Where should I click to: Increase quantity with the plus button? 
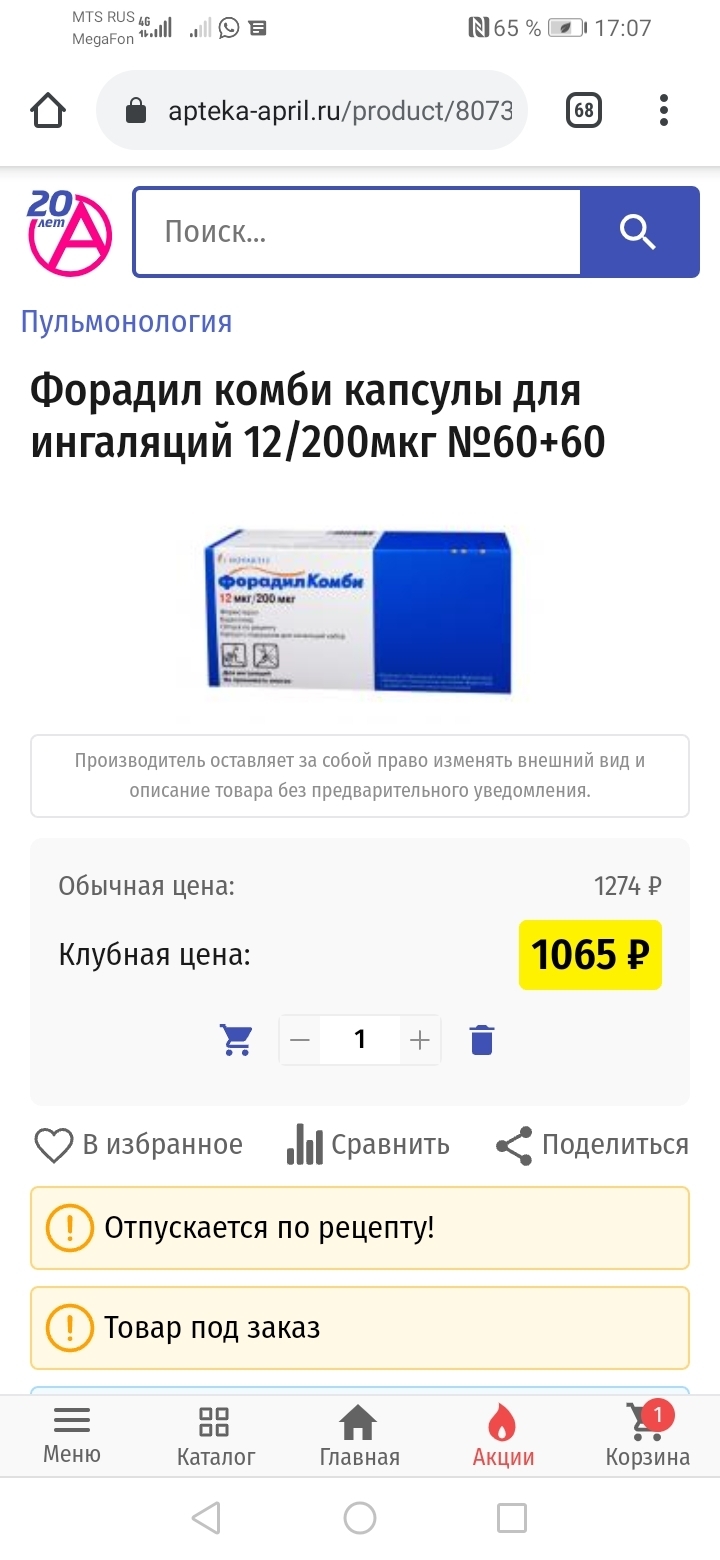[420, 1040]
